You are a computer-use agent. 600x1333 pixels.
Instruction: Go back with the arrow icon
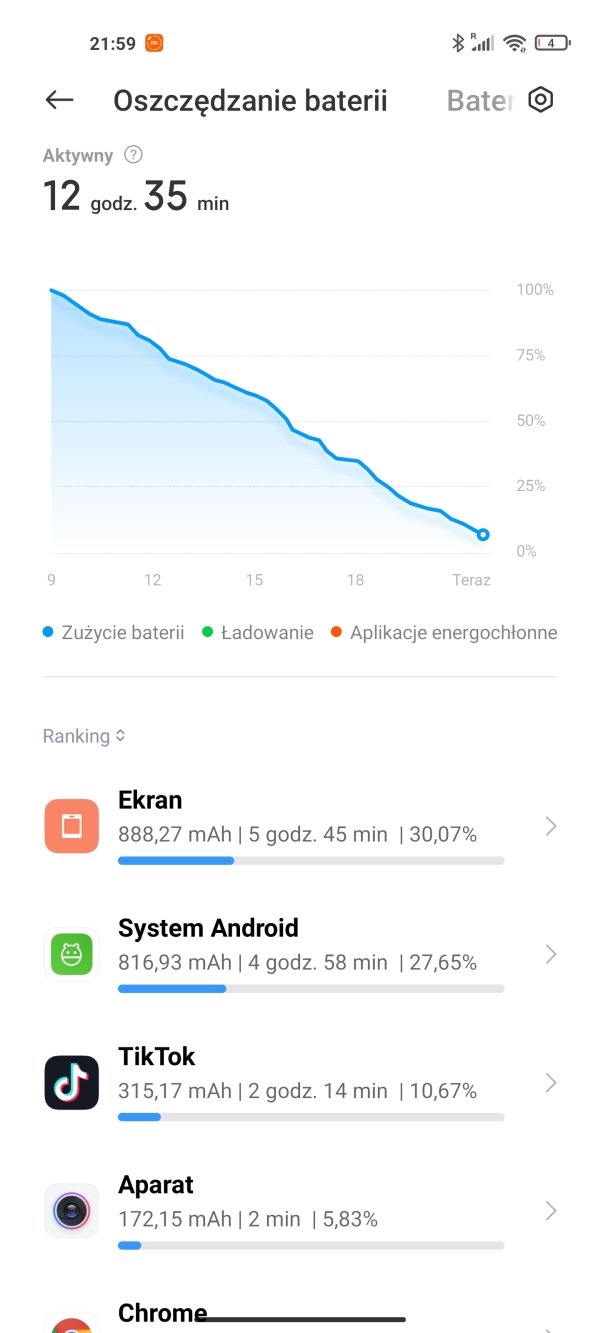(x=60, y=100)
